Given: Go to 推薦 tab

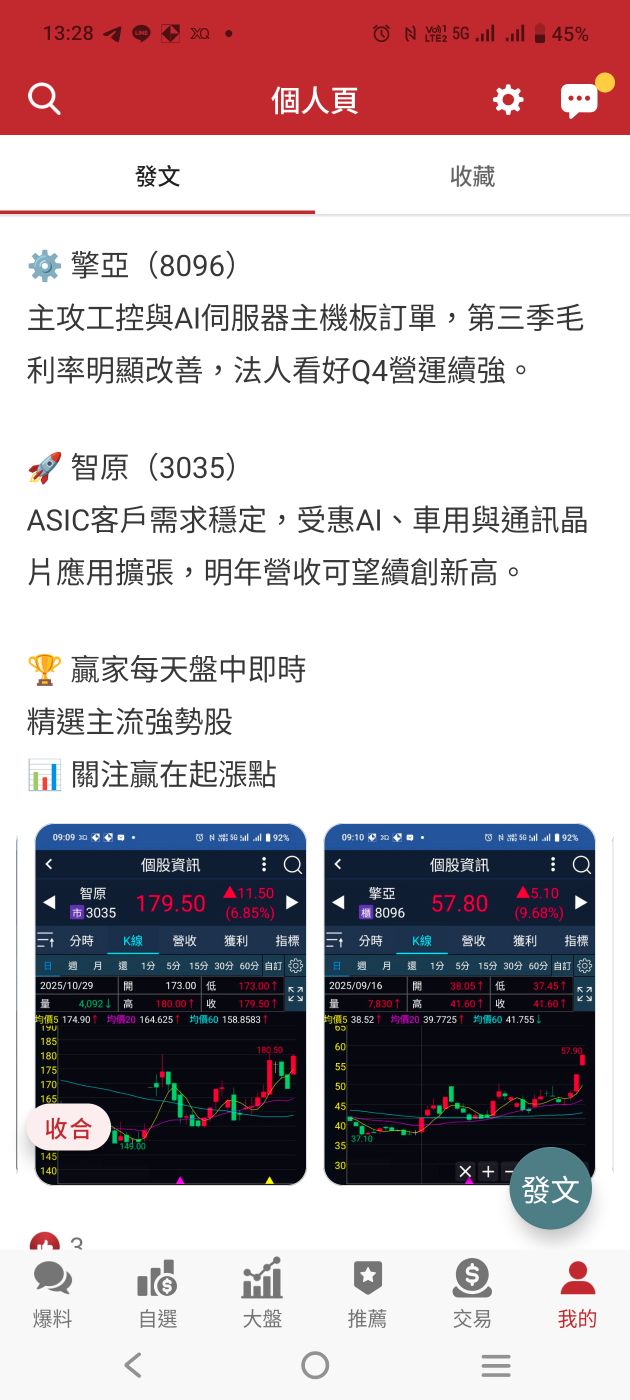Looking at the screenshot, I should tap(367, 1294).
